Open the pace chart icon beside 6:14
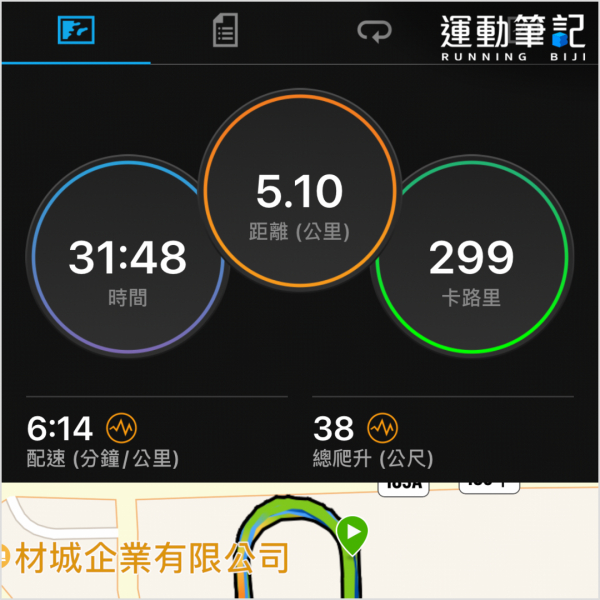The width and height of the screenshot is (600, 600). pyautogui.click(x=122, y=429)
